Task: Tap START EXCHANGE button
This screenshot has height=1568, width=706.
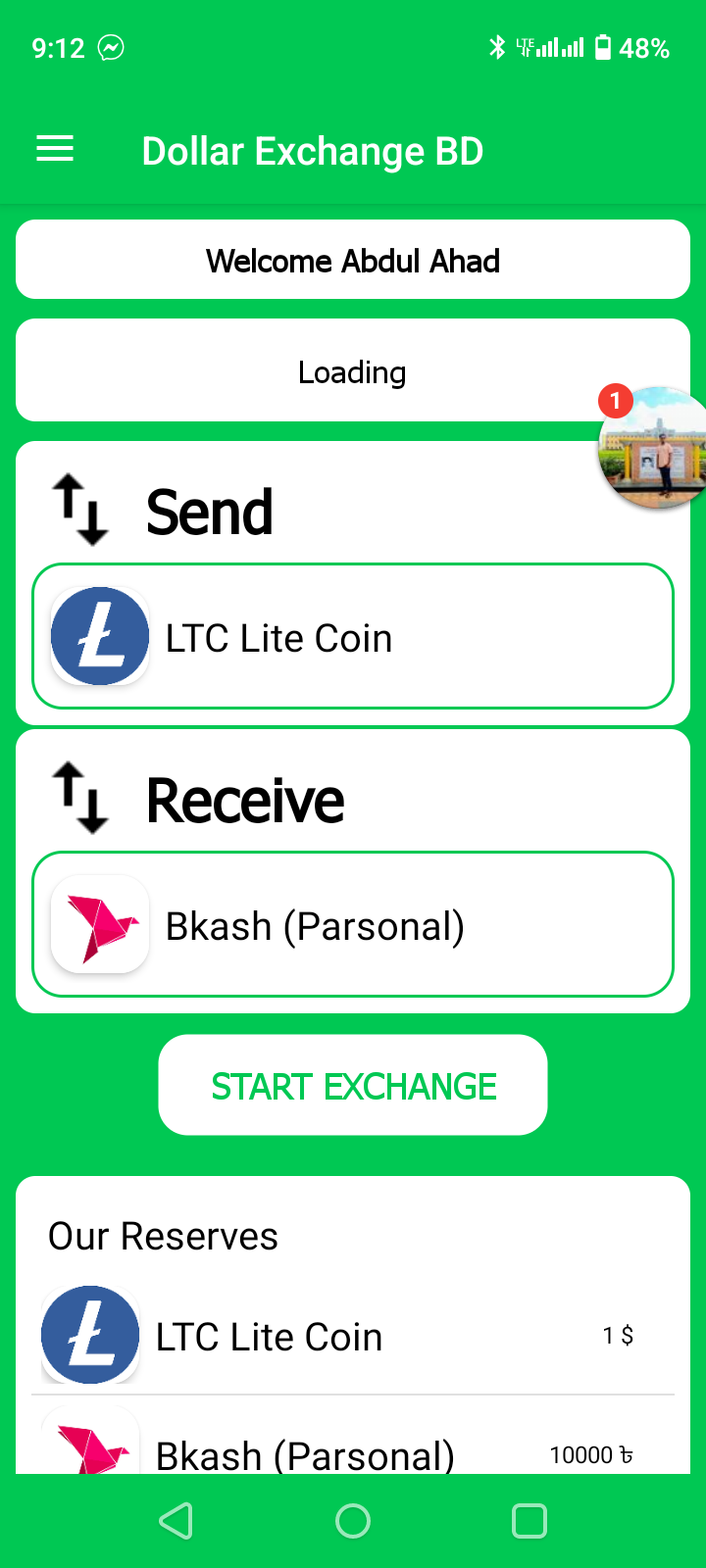Action: [x=353, y=1085]
